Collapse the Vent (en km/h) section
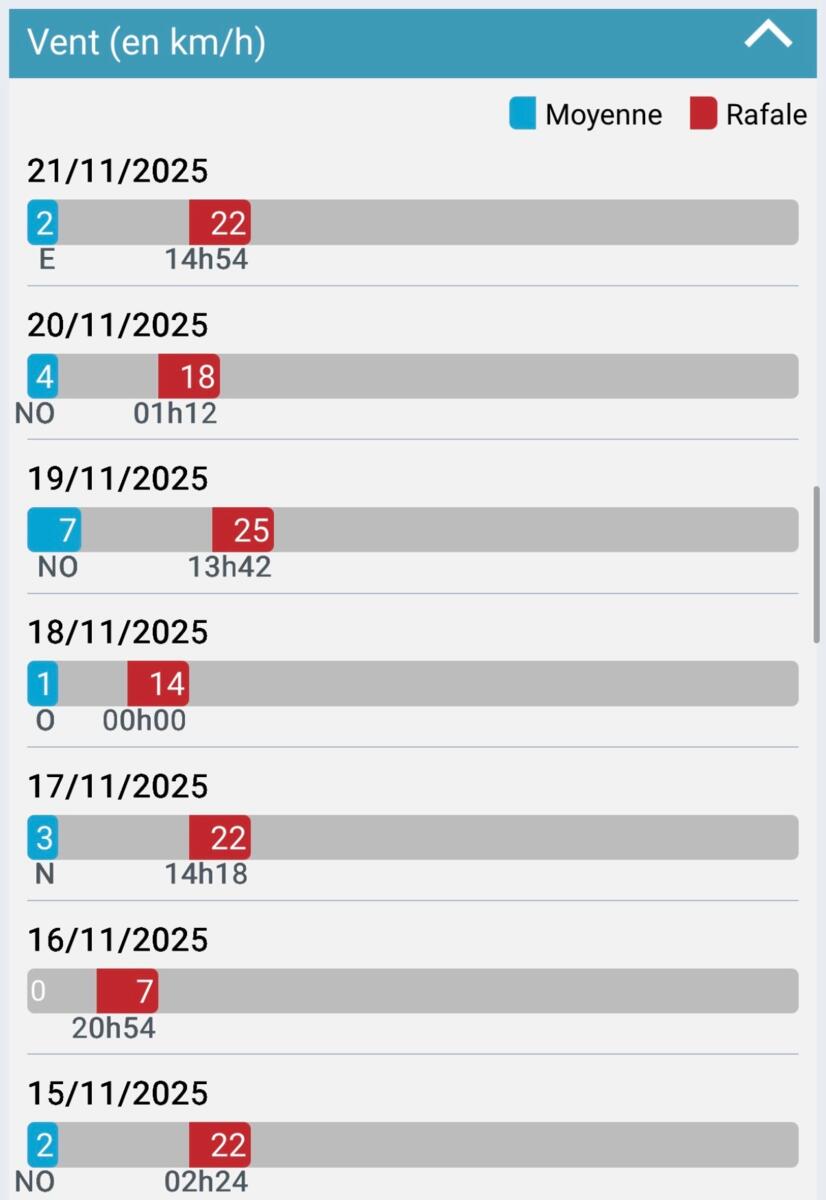Image resolution: width=826 pixels, height=1200 pixels. tap(768, 38)
